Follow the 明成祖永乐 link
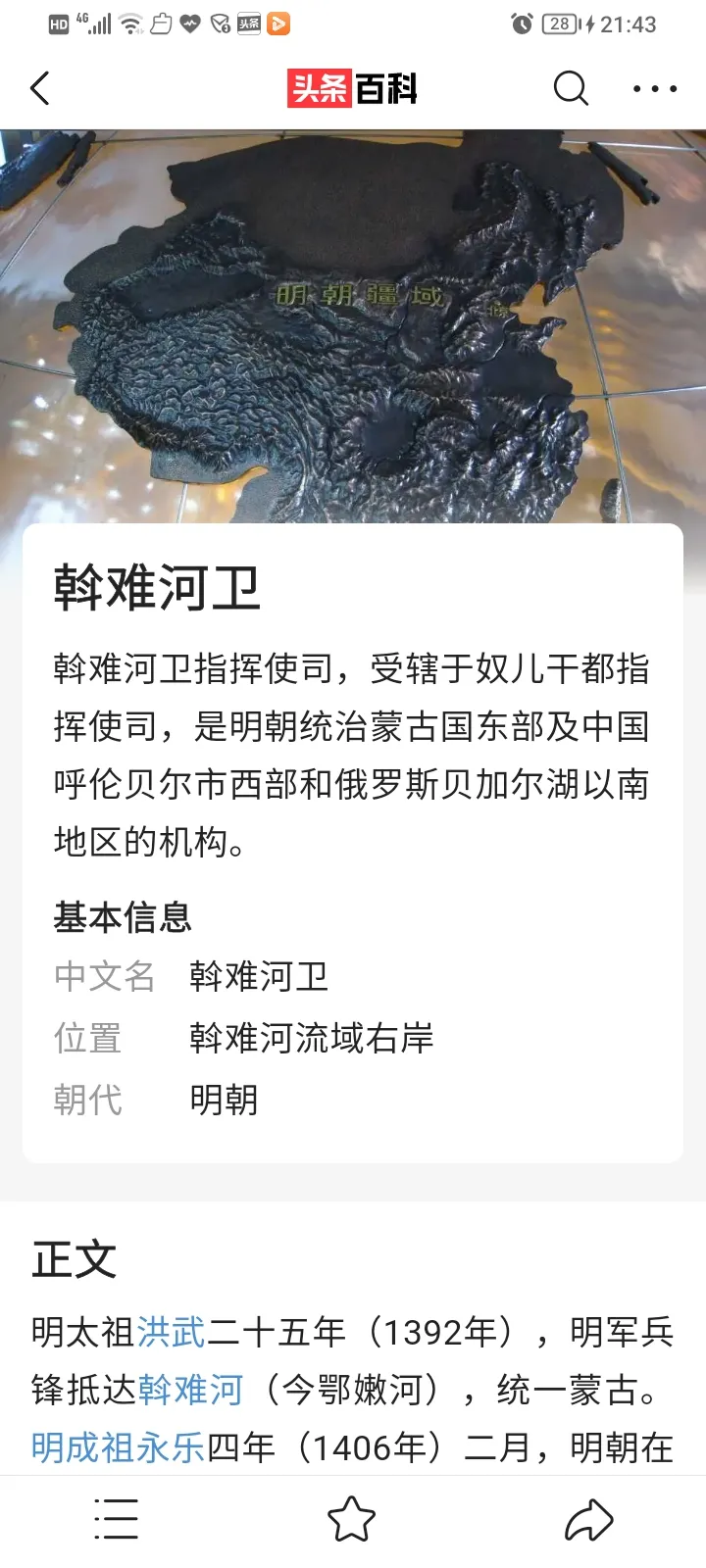706x1568 pixels. coord(118,1446)
